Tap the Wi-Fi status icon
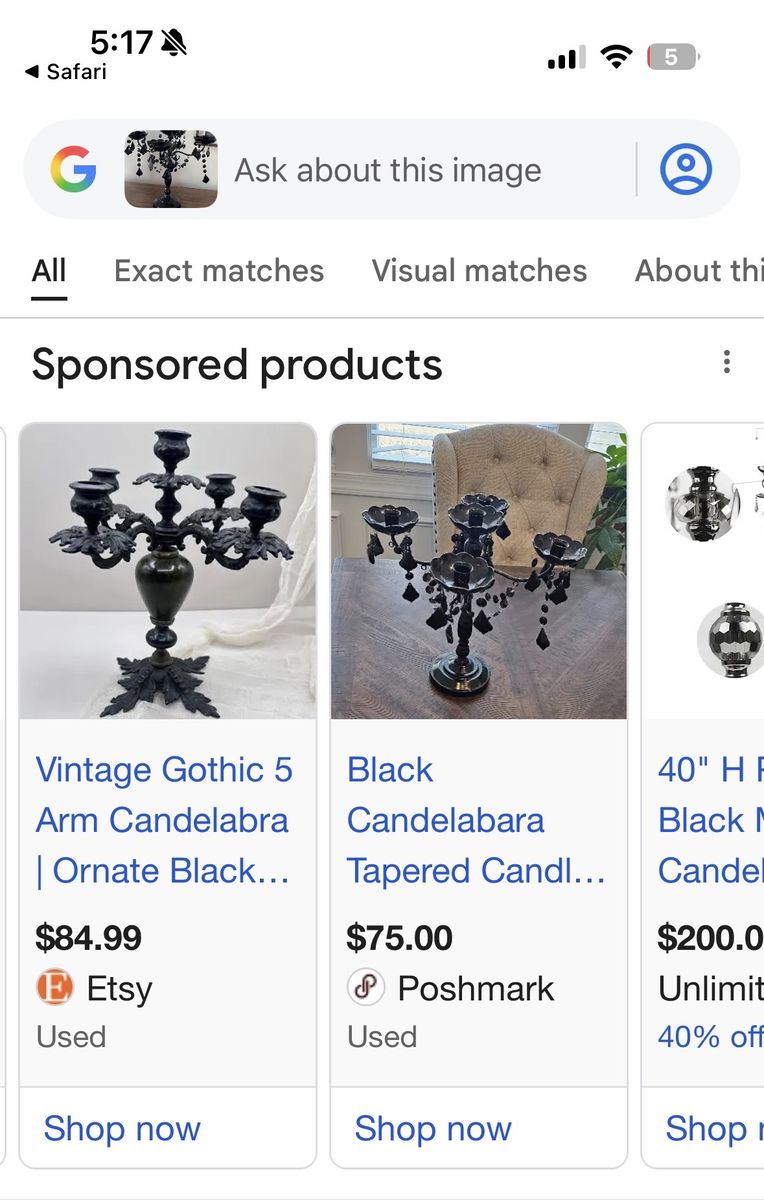Viewport: 764px width, 1200px height. click(617, 57)
